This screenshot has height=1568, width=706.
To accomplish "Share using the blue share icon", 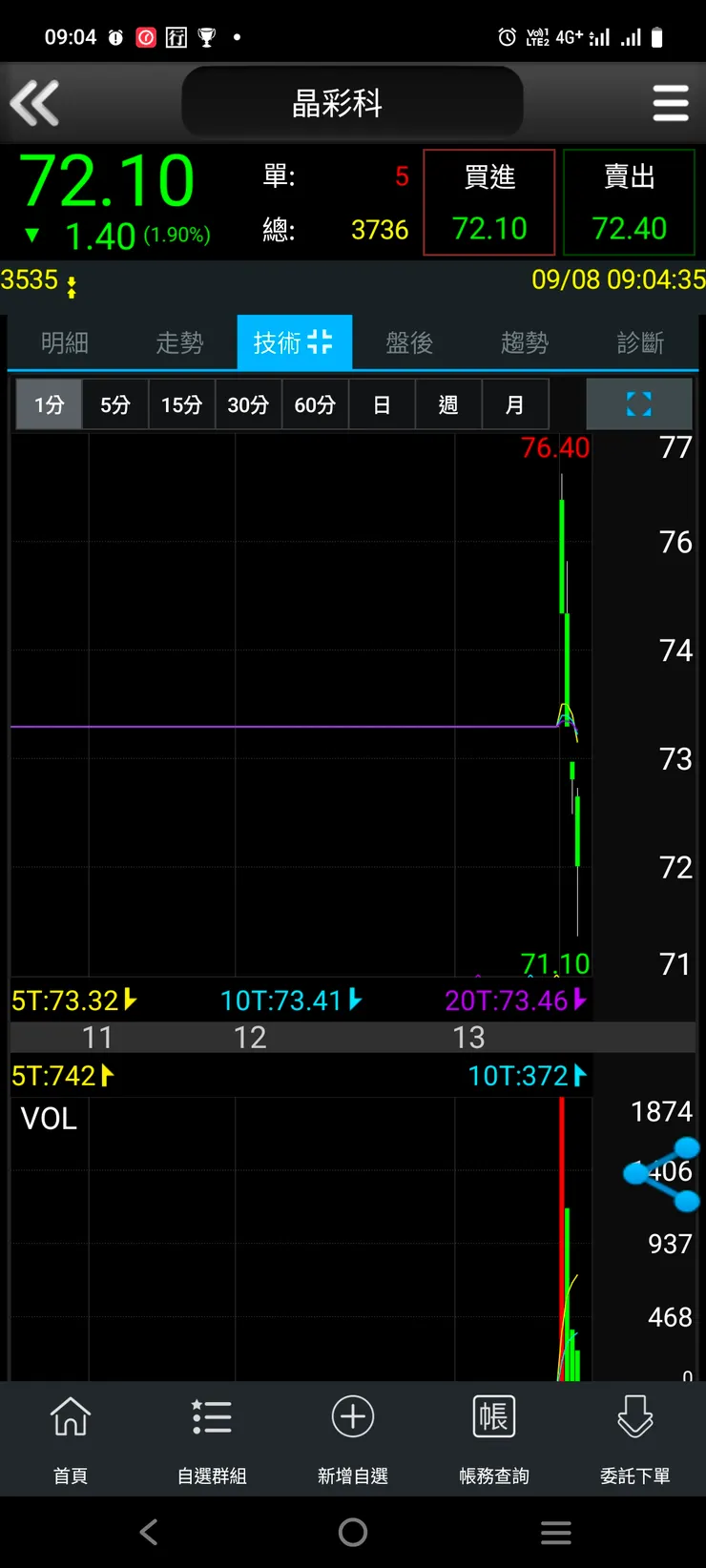I will pos(663,1174).
